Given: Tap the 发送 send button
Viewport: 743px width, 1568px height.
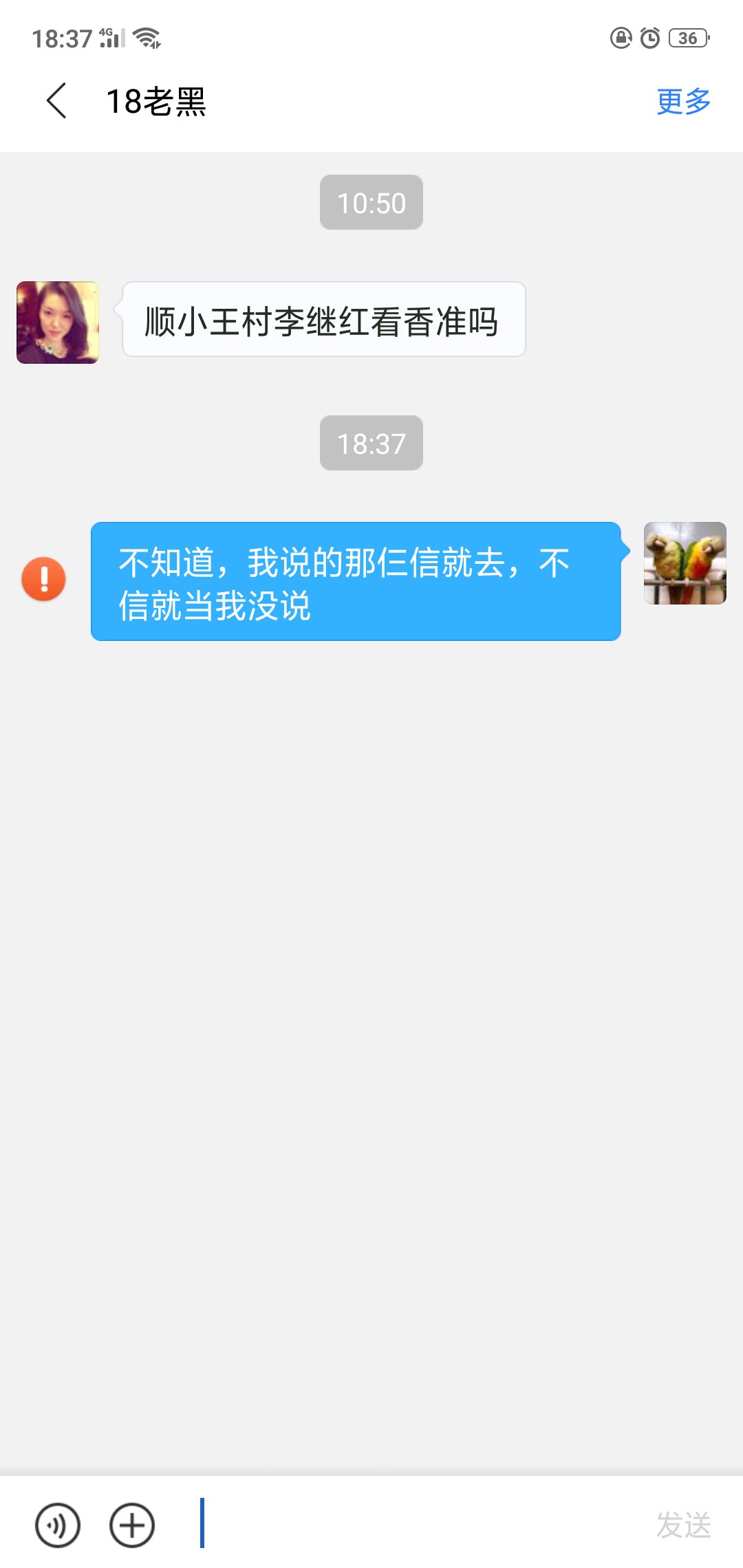Looking at the screenshot, I should pos(683,1525).
